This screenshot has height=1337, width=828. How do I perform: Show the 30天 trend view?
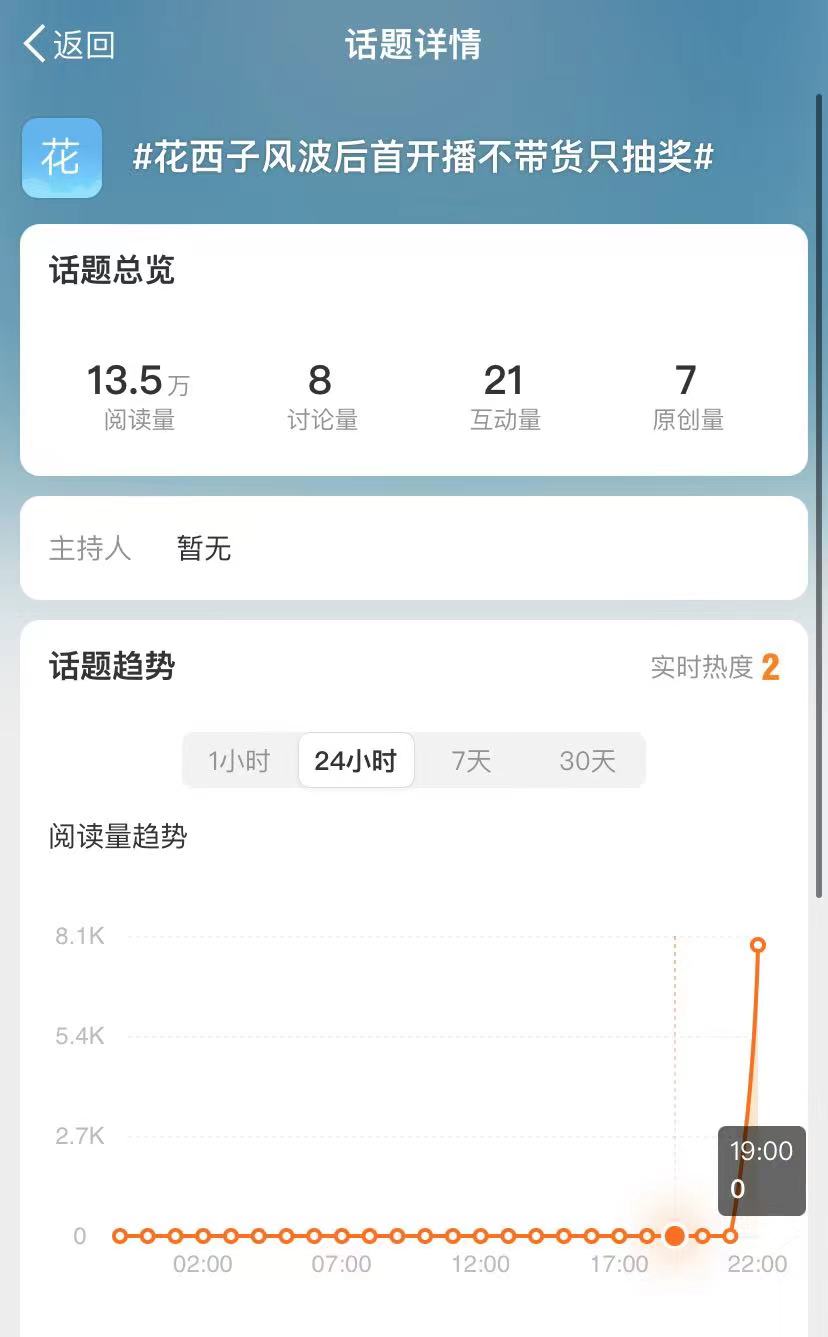tap(587, 761)
